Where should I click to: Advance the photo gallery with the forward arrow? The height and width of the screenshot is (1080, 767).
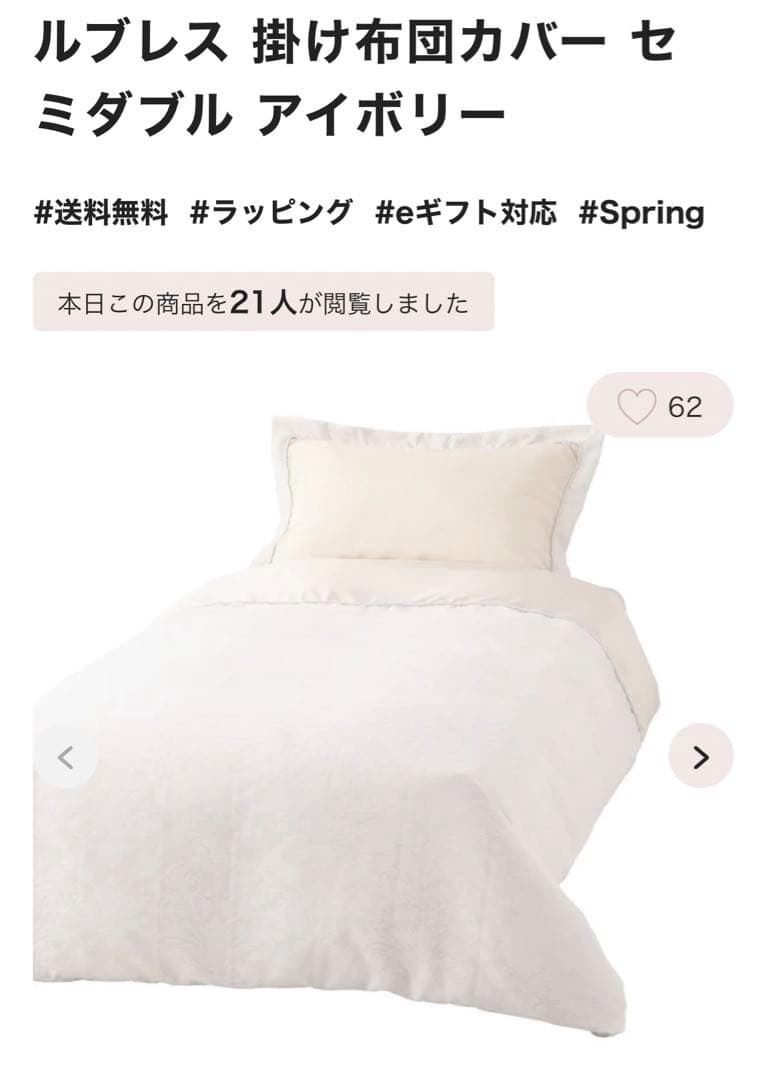[701, 754]
